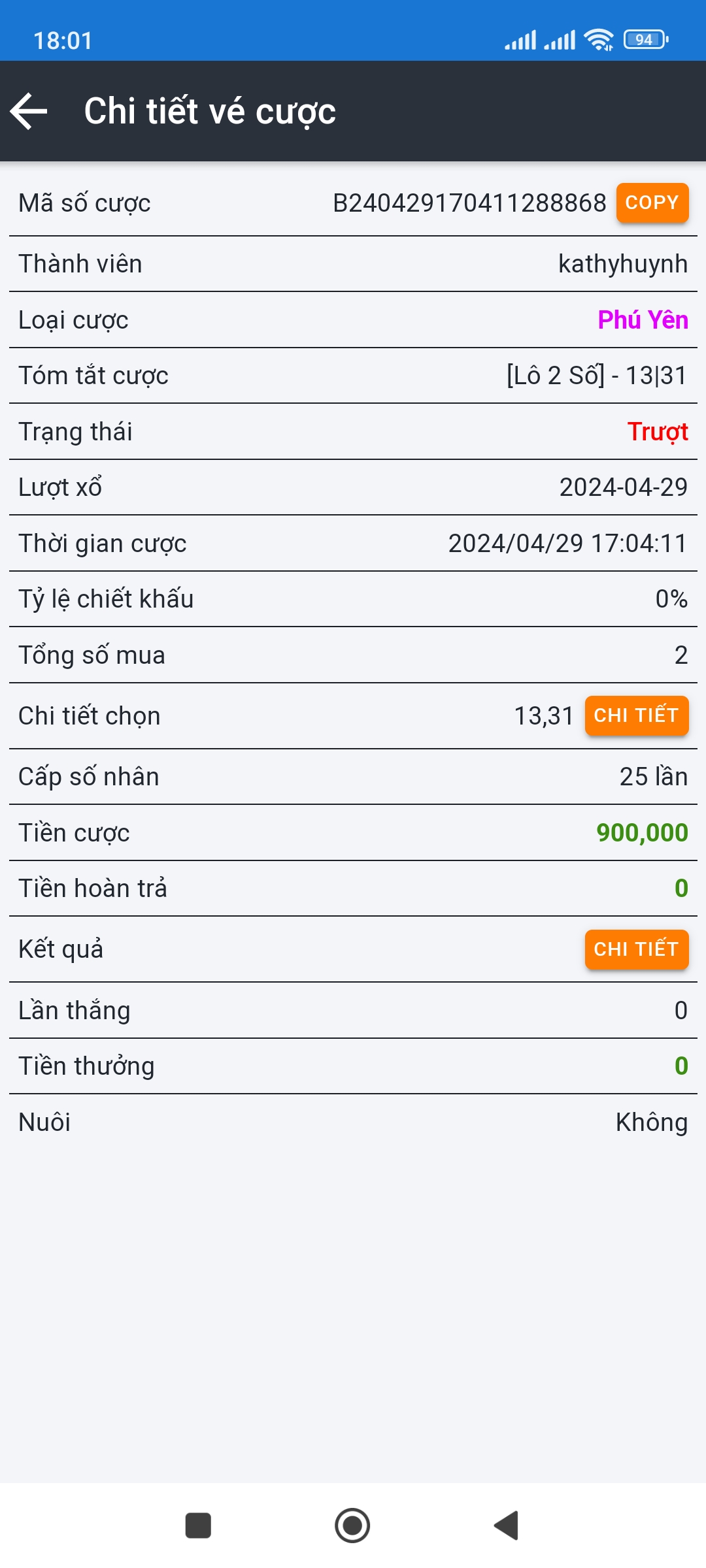706x1568 pixels.
Task: Open CHI TIẾT beside Kết quả
Action: 636,949
